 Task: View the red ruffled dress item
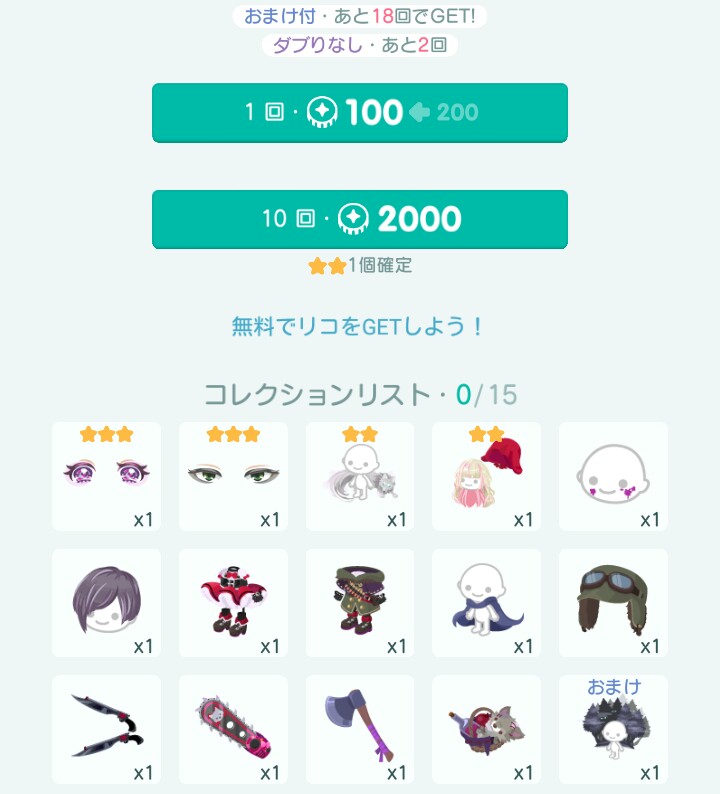pyautogui.click(x=233, y=603)
